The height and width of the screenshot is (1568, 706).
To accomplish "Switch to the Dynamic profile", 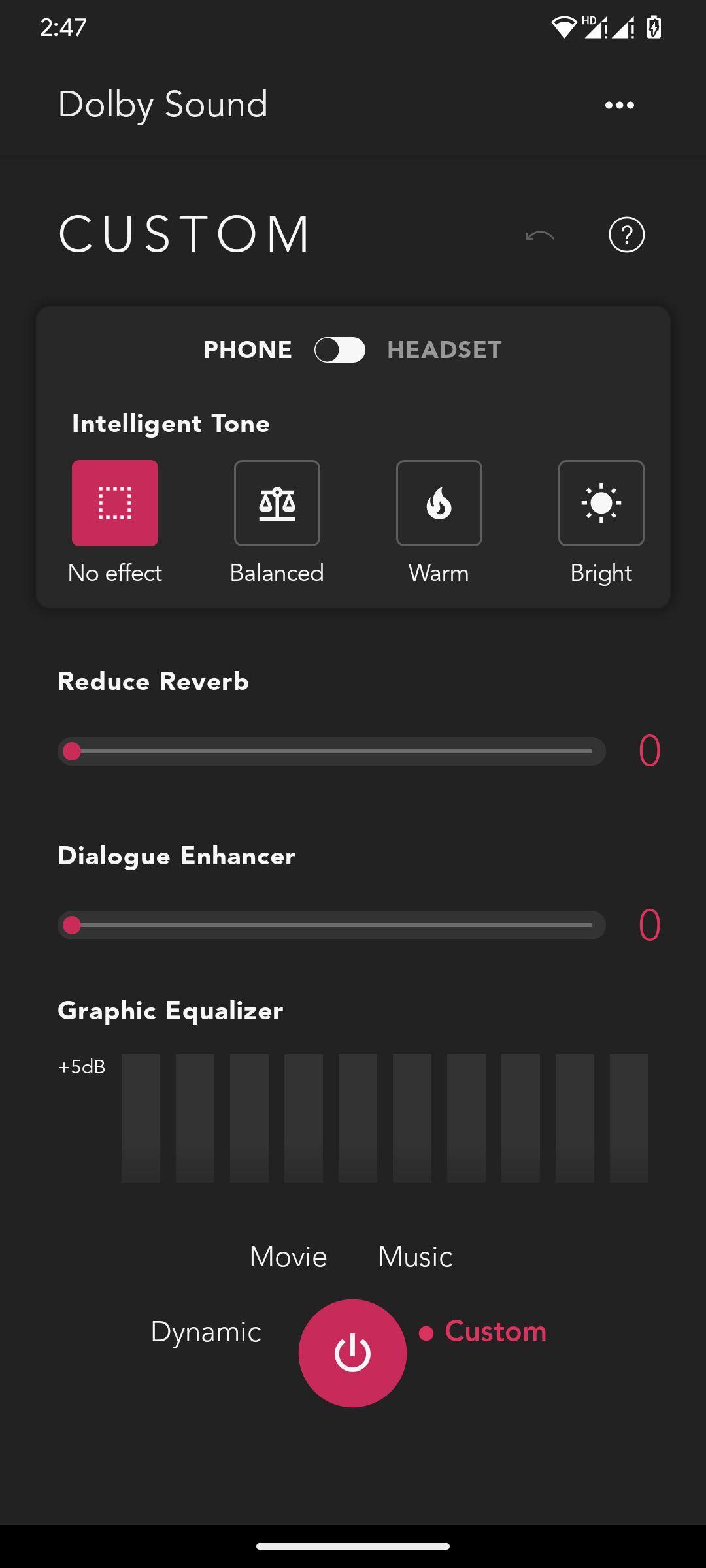I will pyautogui.click(x=206, y=1331).
